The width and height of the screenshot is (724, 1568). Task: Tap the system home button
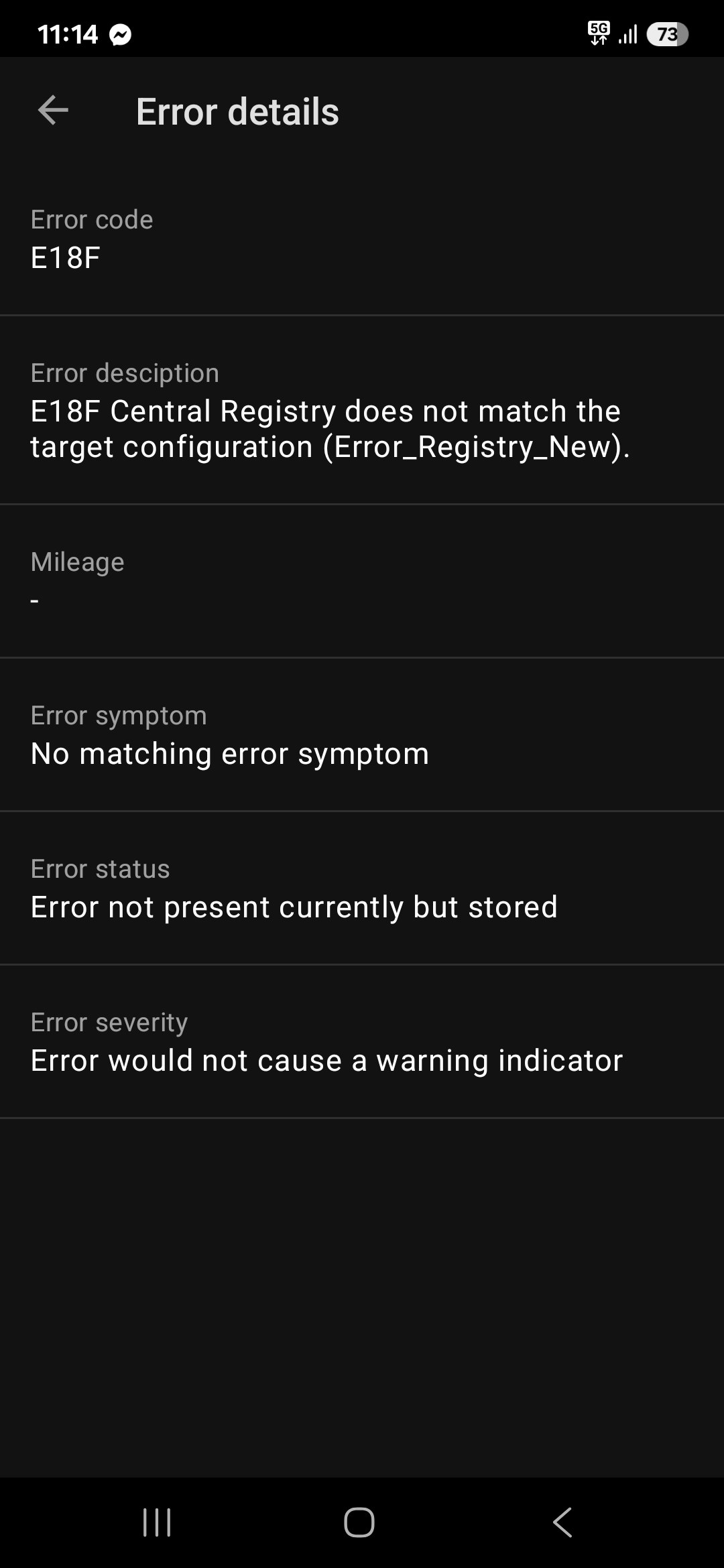pyautogui.click(x=359, y=1522)
